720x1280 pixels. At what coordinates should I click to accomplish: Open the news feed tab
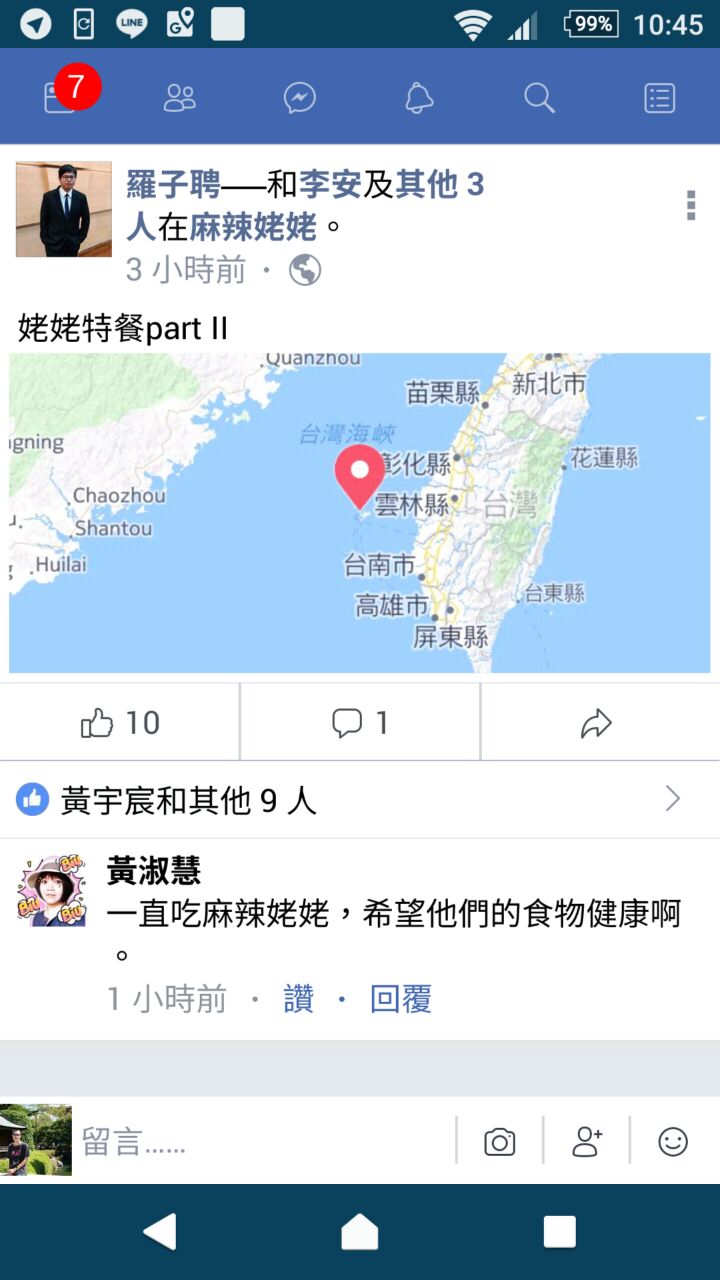coord(60,97)
